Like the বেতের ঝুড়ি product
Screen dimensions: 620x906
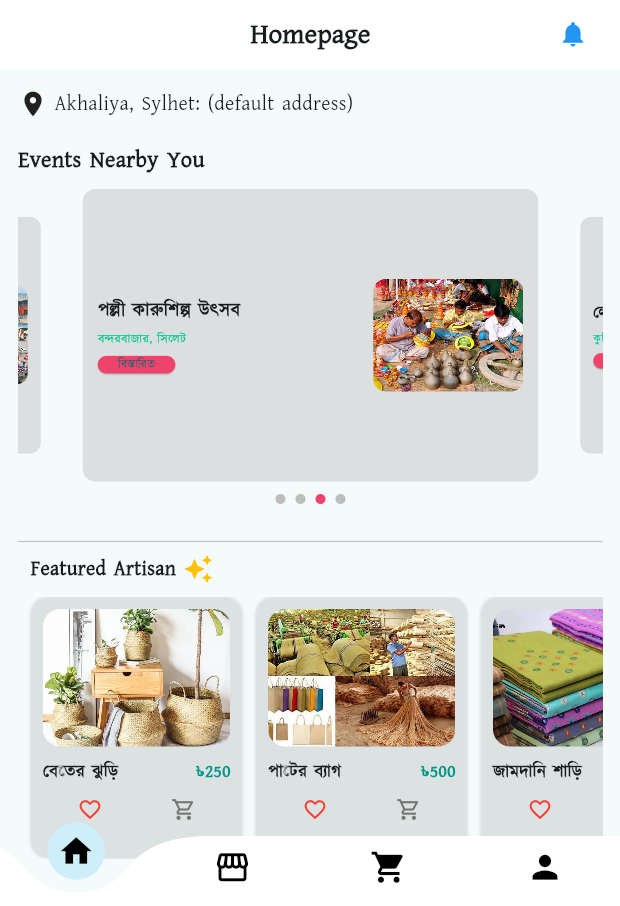pyautogui.click(x=90, y=809)
